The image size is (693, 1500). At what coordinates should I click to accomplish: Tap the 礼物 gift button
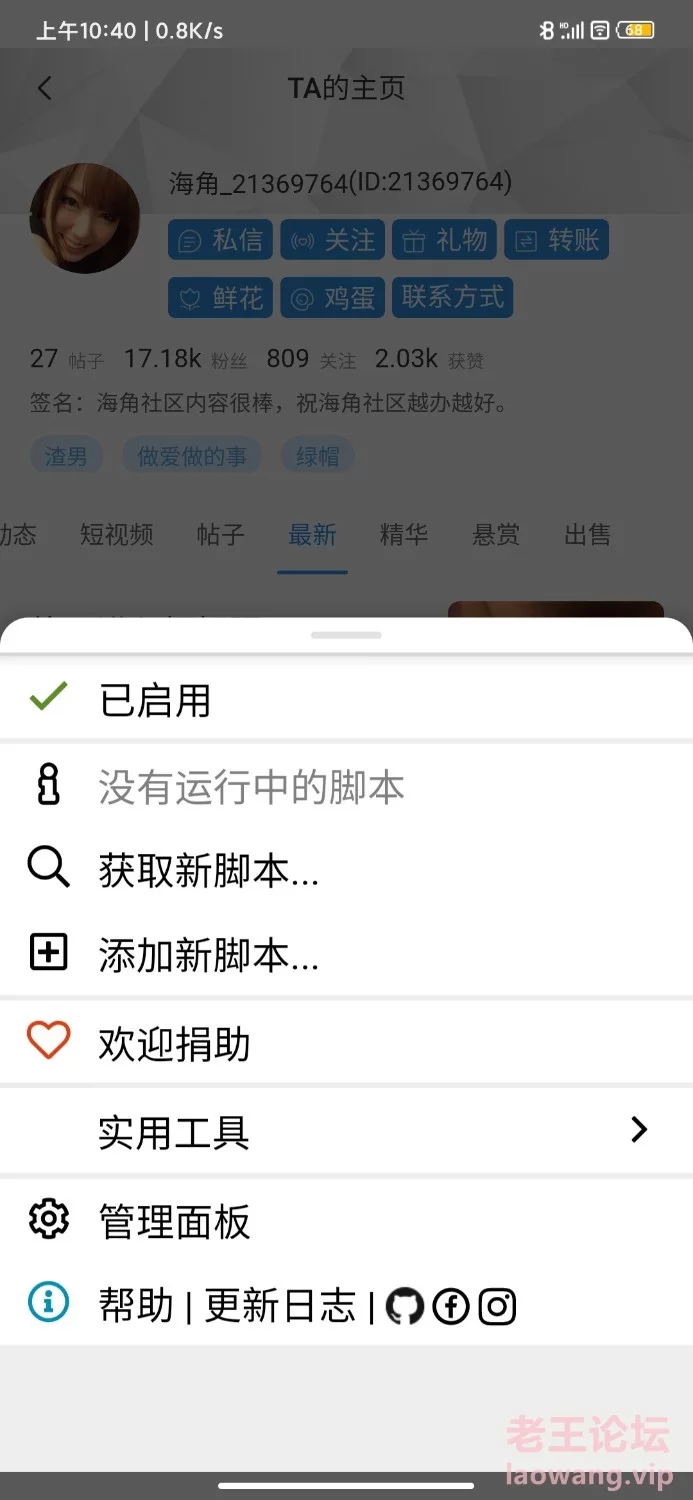pos(444,240)
